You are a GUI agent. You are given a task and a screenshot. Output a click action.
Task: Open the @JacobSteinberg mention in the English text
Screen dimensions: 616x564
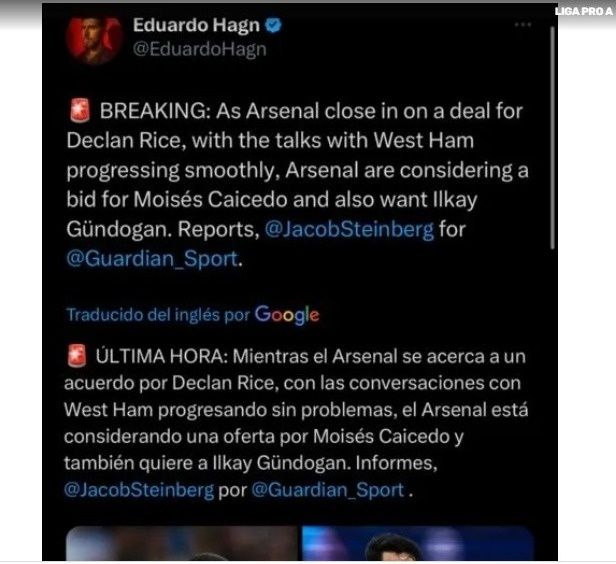coord(348,229)
